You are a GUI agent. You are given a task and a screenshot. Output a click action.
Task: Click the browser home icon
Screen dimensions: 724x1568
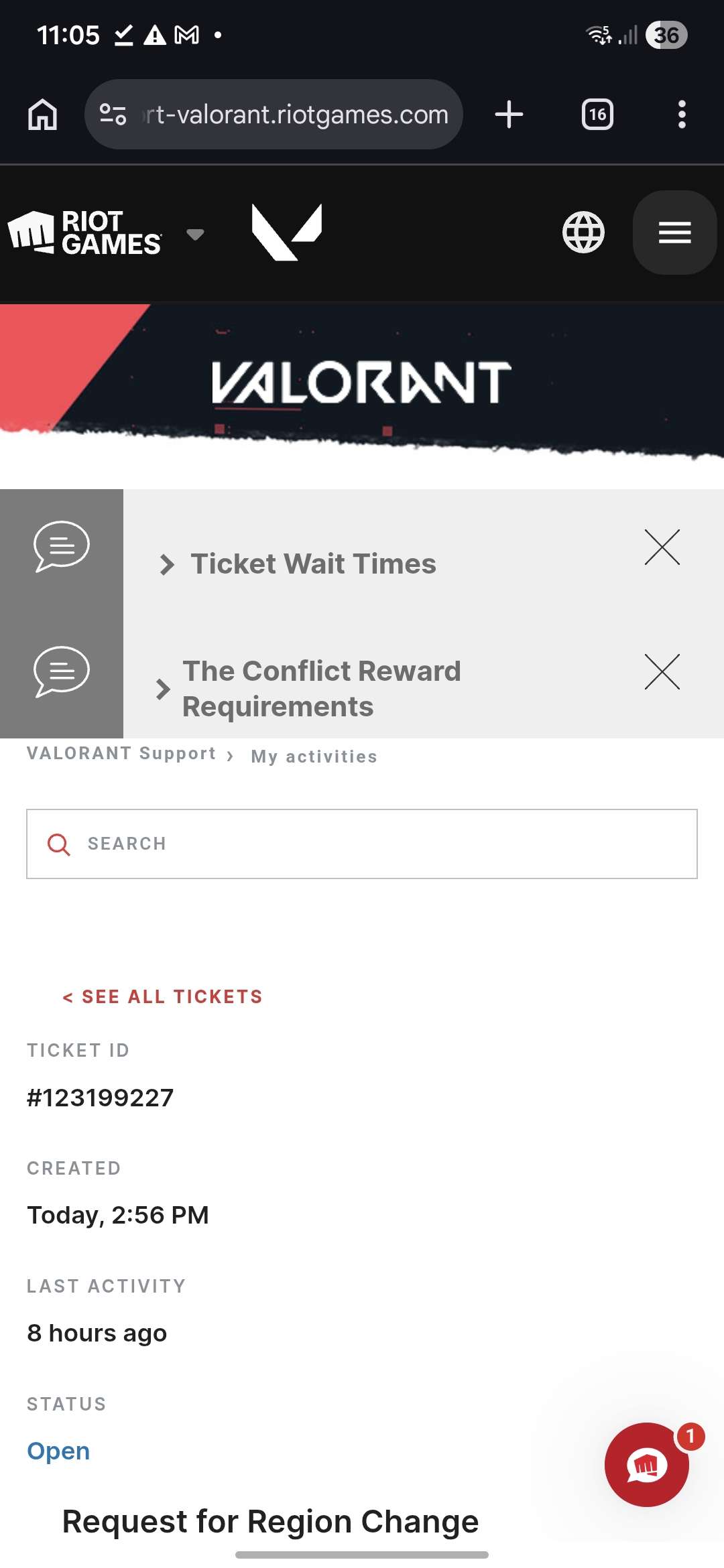coord(42,114)
